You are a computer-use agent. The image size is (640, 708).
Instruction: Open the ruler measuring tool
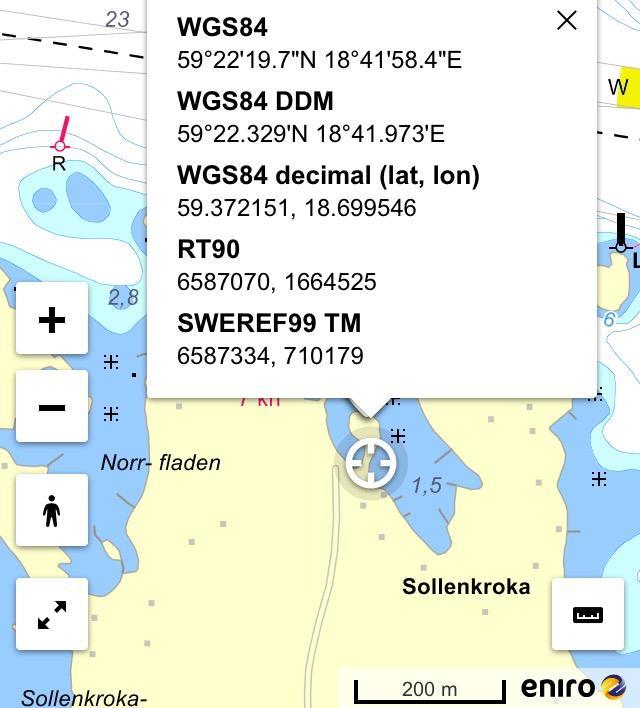[x=588, y=615]
